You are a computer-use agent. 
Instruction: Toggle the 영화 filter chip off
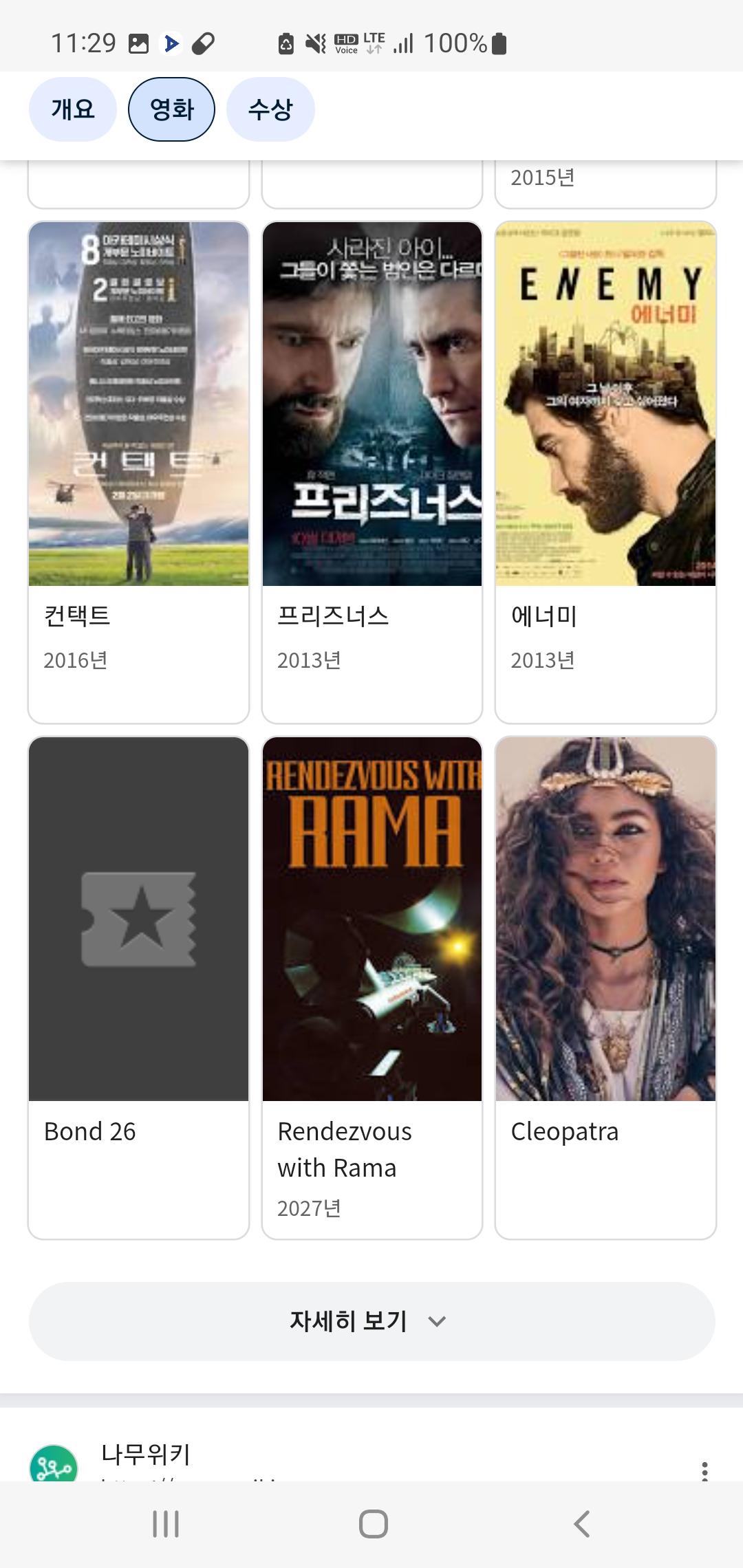pyautogui.click(x=171, y=109)
